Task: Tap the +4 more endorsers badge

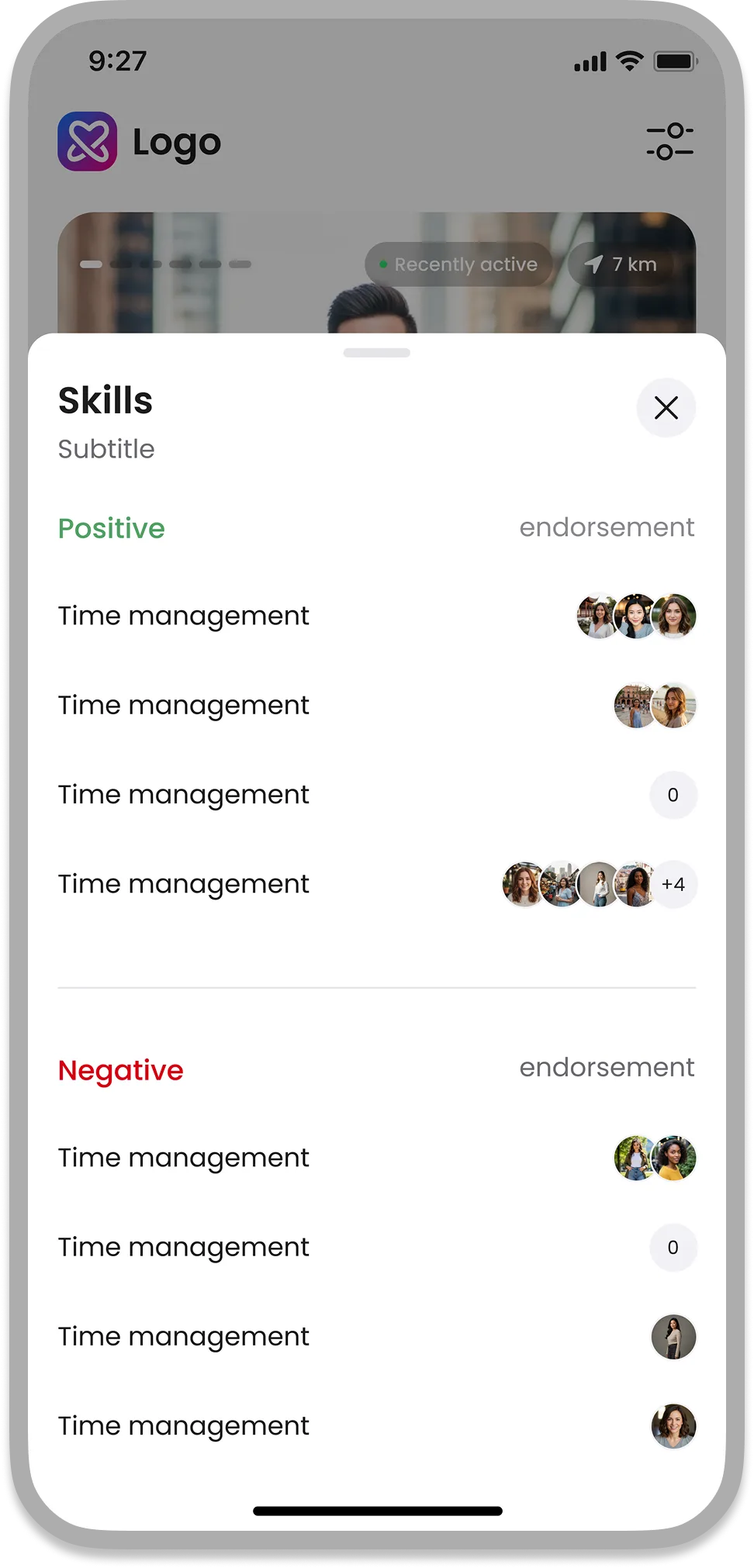Action: click(x=673, y=884)
